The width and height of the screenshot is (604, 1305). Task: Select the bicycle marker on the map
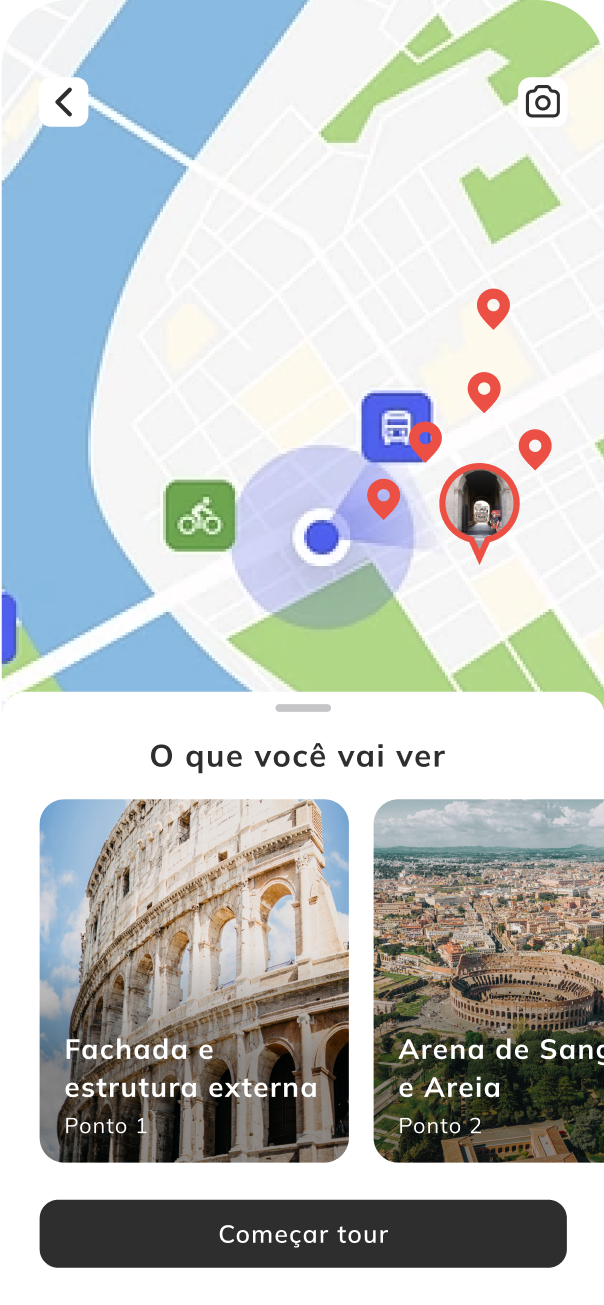click(x=200, y=516)
